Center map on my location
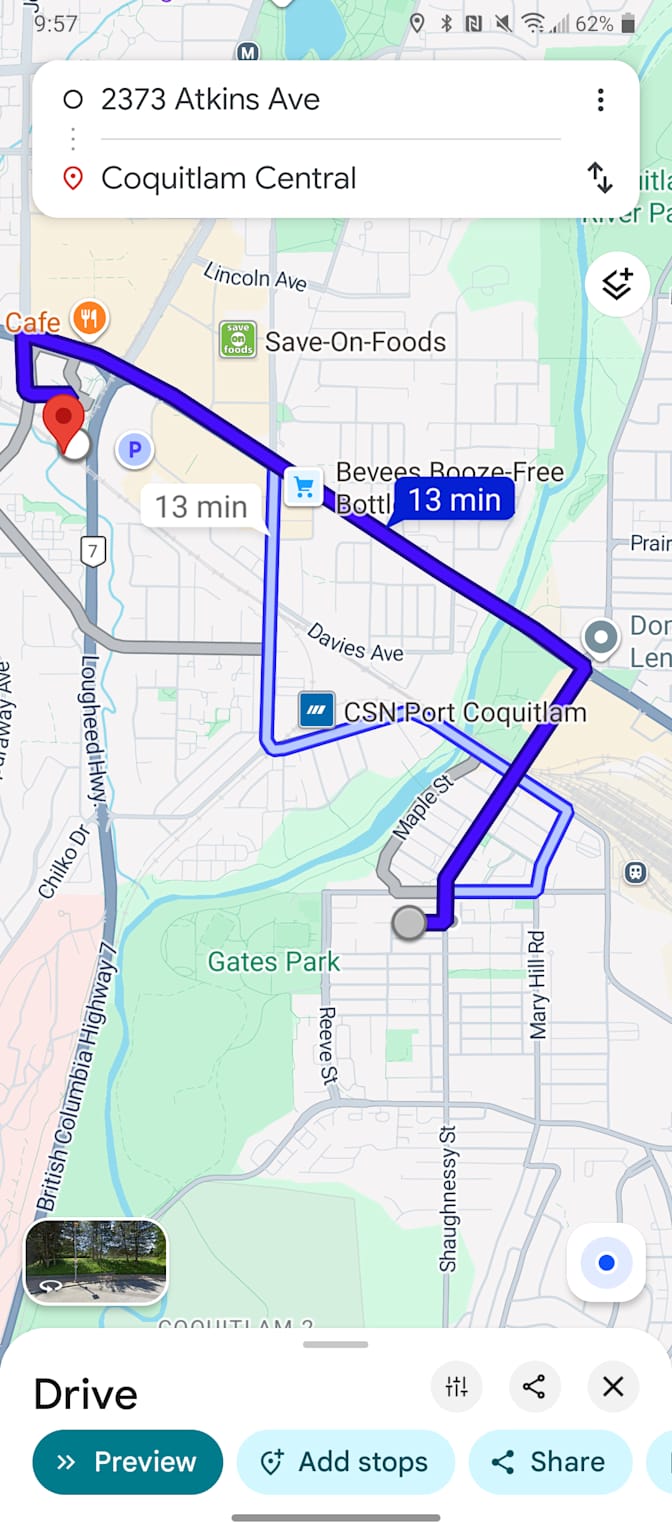 pyautogui.click(x=605, y=1263)
